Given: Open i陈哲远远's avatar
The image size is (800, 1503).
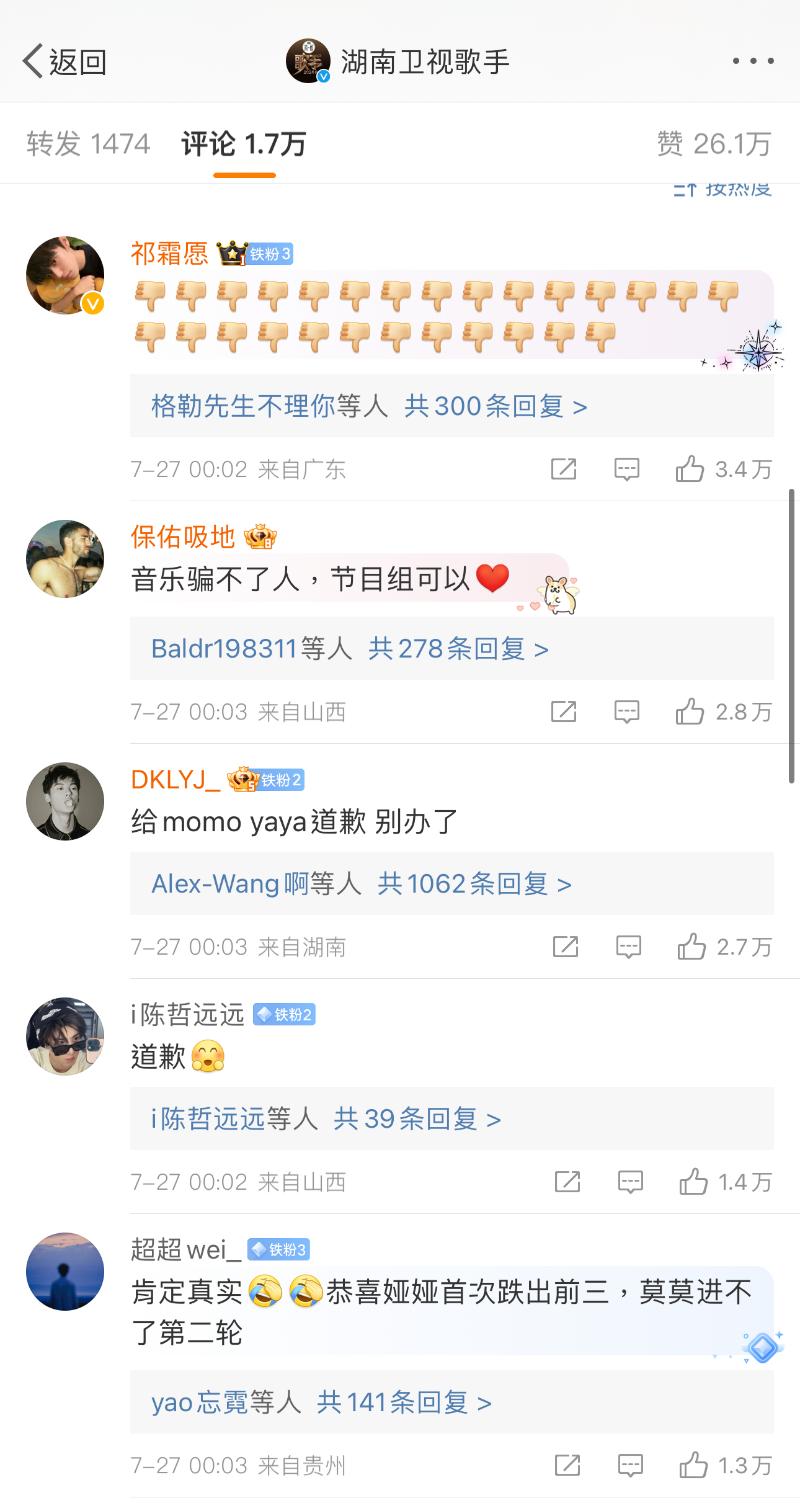Looking at the screenshot, I should pos(65,1036).
